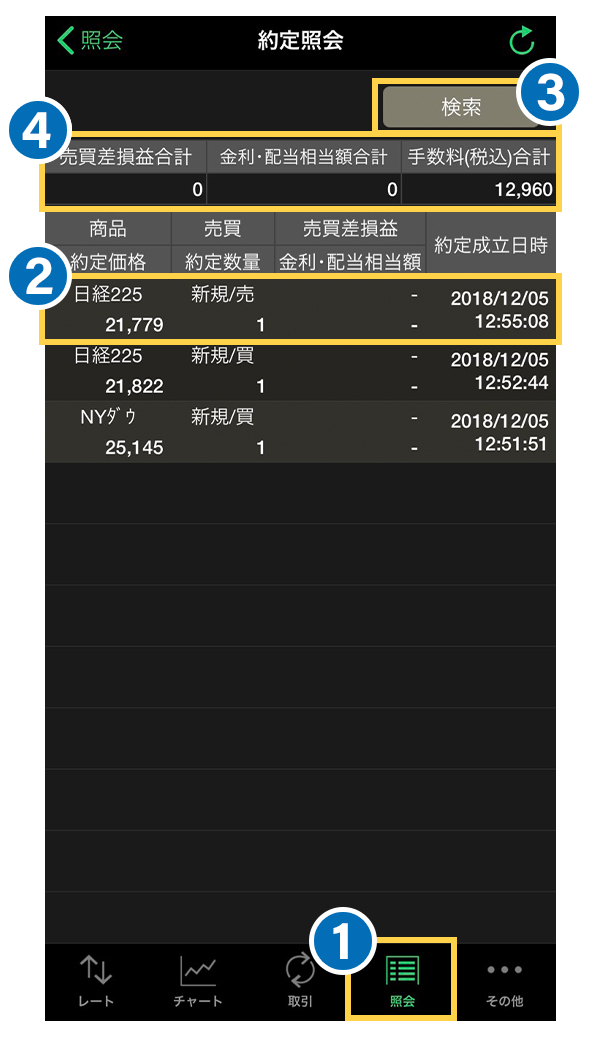Switch to the チャート tab

(198, 980)
